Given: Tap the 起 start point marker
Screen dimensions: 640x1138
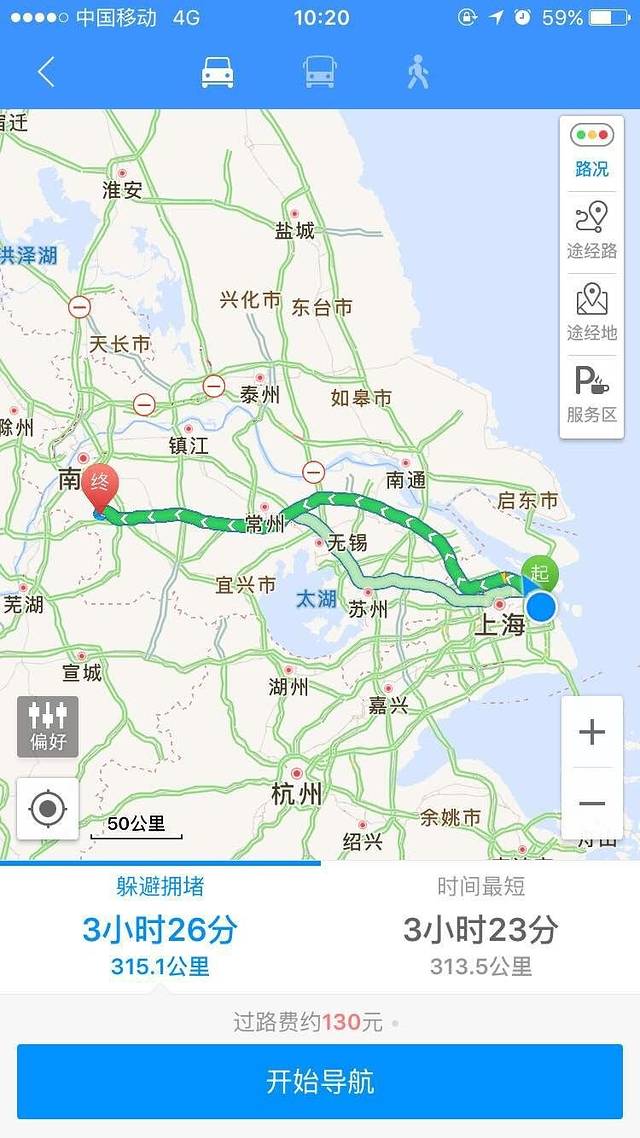Looking at the screenshot, I should (x=540, y=574).
